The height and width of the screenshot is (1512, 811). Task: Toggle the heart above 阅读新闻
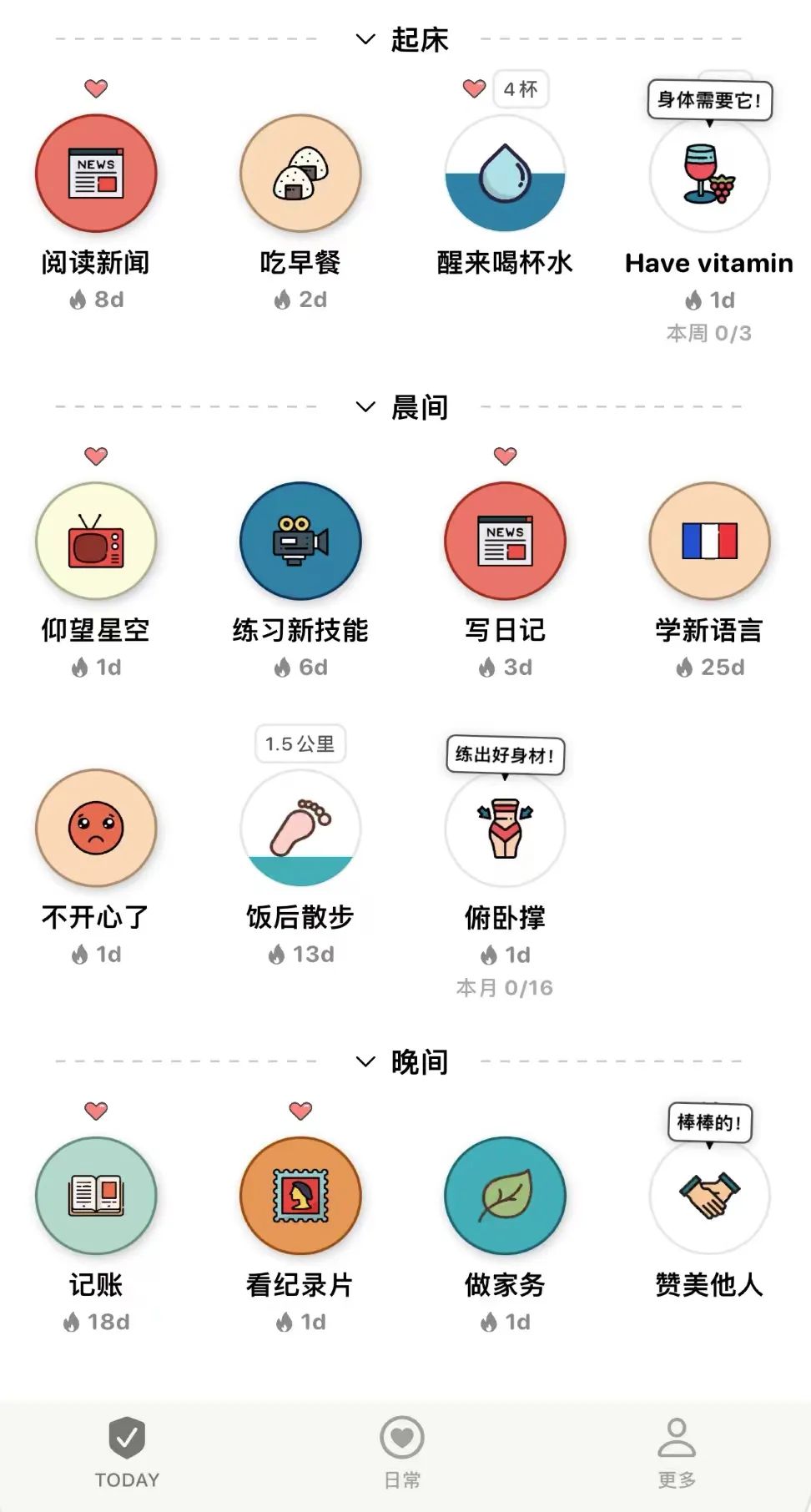tap(96, 87)
